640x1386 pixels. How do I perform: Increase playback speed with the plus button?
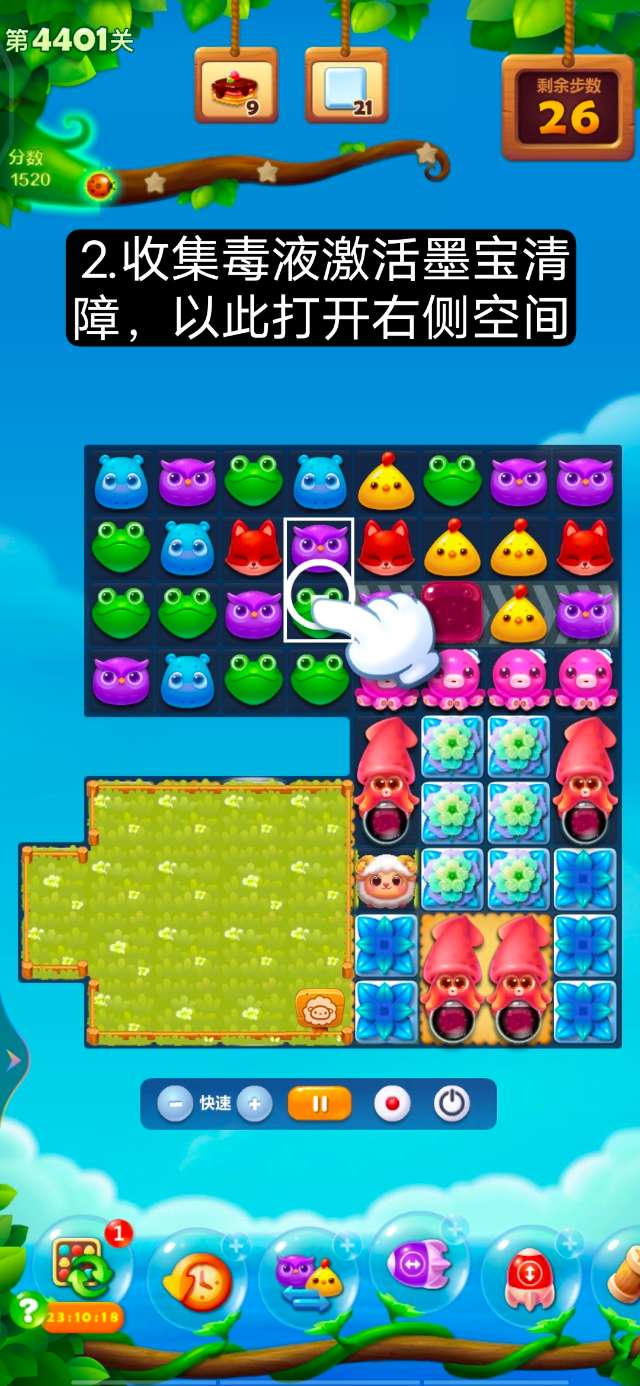[x=254, y=1104]
